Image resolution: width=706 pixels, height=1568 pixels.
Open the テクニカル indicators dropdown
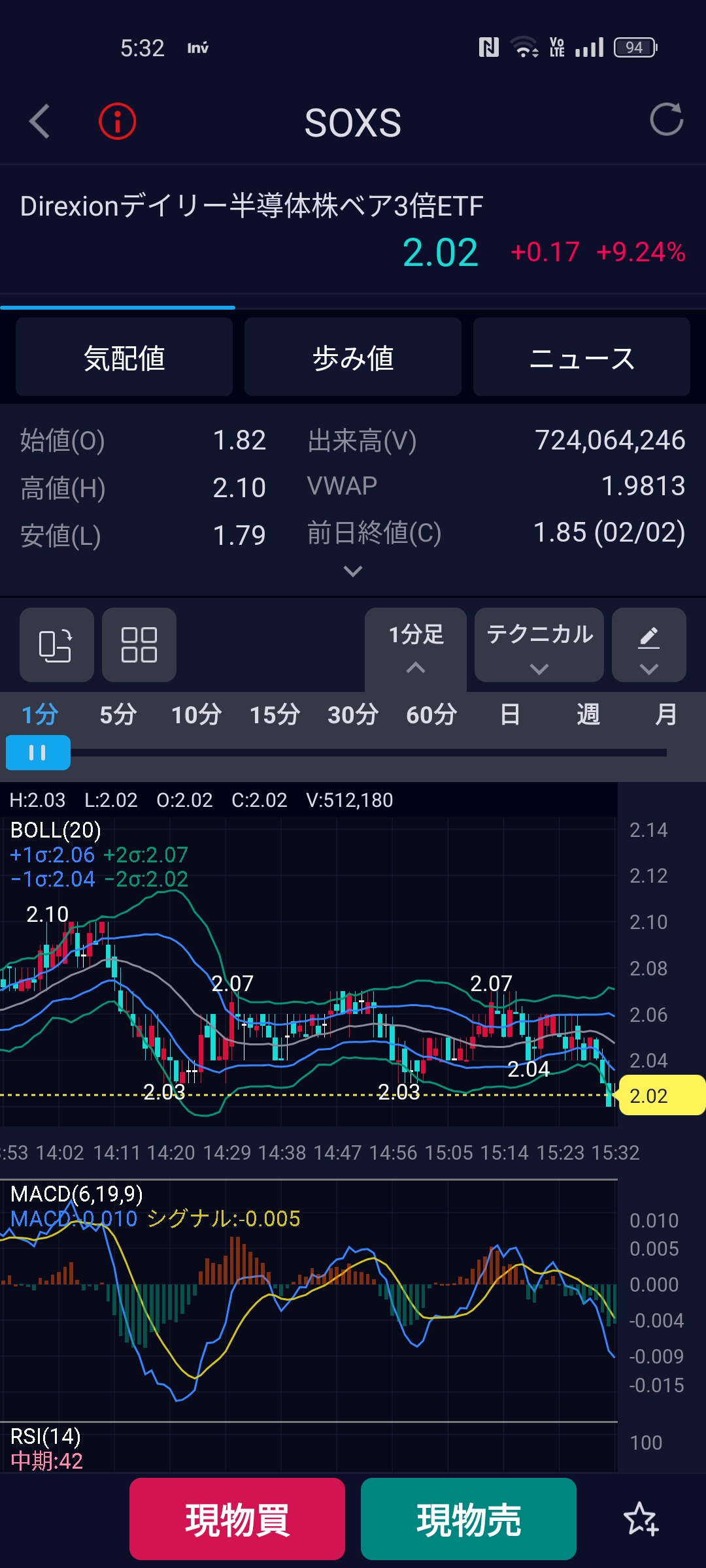[539, 645]
